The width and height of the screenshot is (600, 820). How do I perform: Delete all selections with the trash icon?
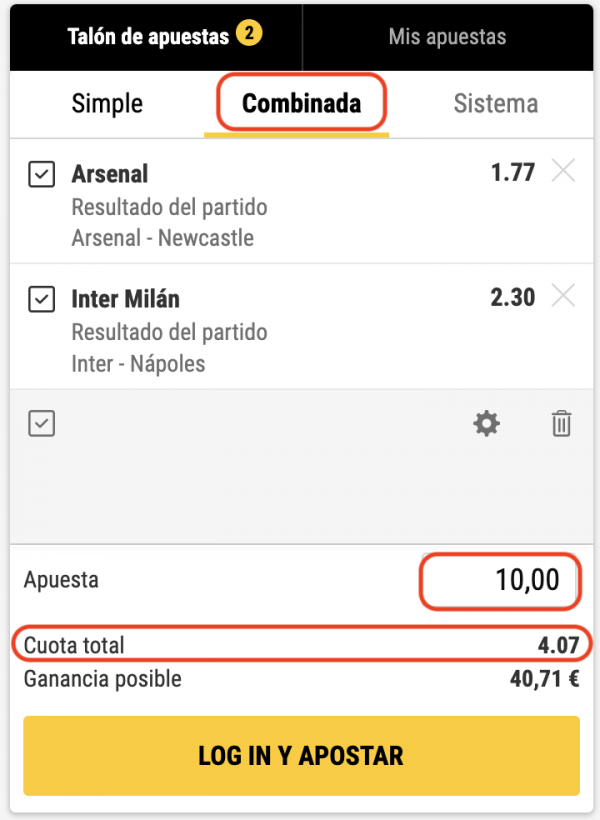point(562,424)
